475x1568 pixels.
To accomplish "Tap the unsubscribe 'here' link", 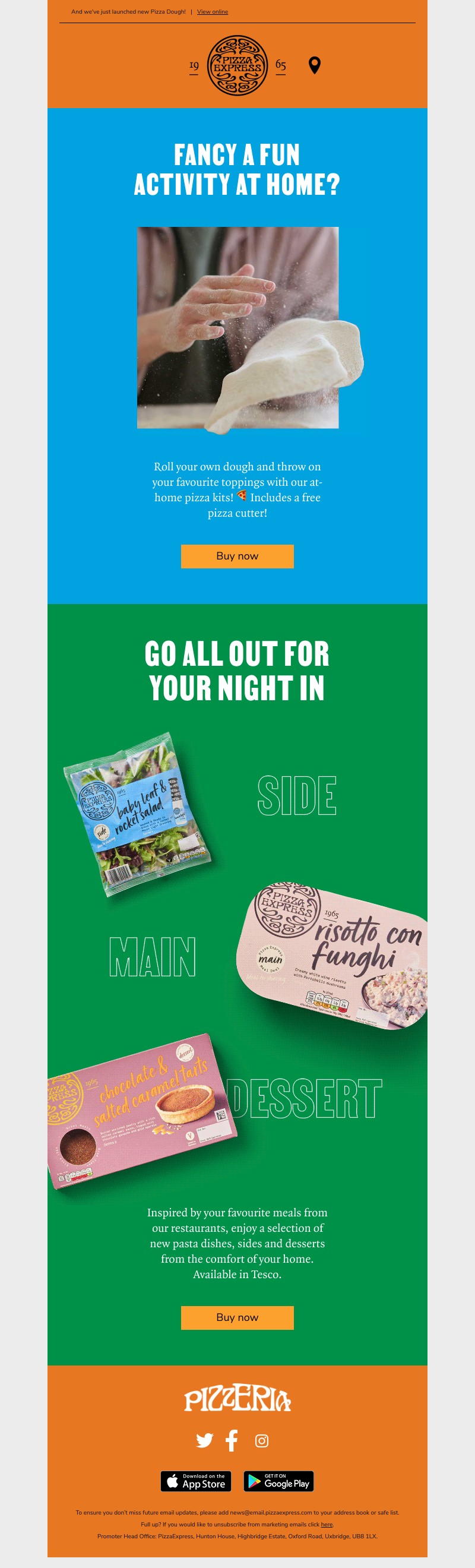I will [x=327, y=1523].
